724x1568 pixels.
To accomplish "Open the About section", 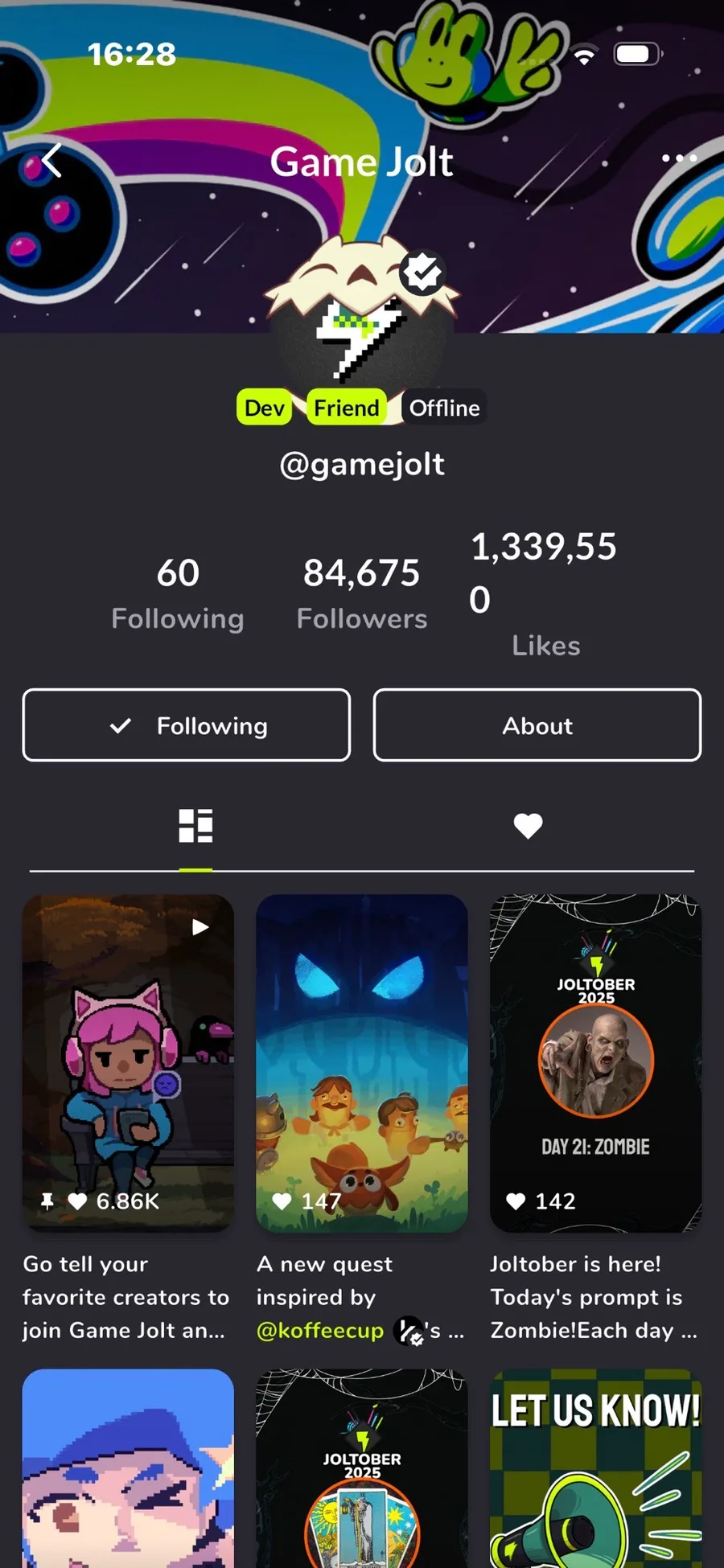I will click(537, 725).
